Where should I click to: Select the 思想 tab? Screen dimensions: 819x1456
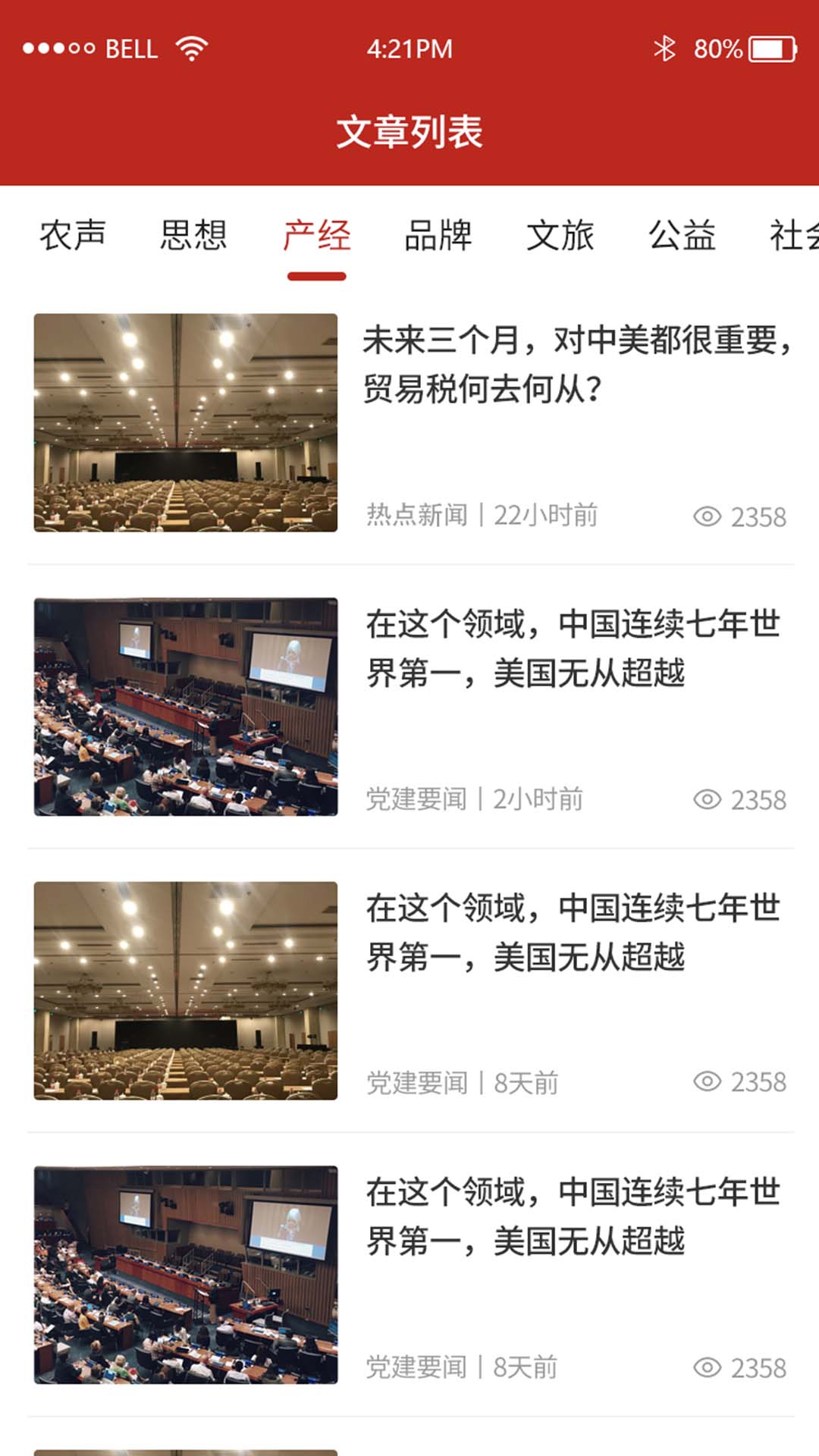pos(194,235)
